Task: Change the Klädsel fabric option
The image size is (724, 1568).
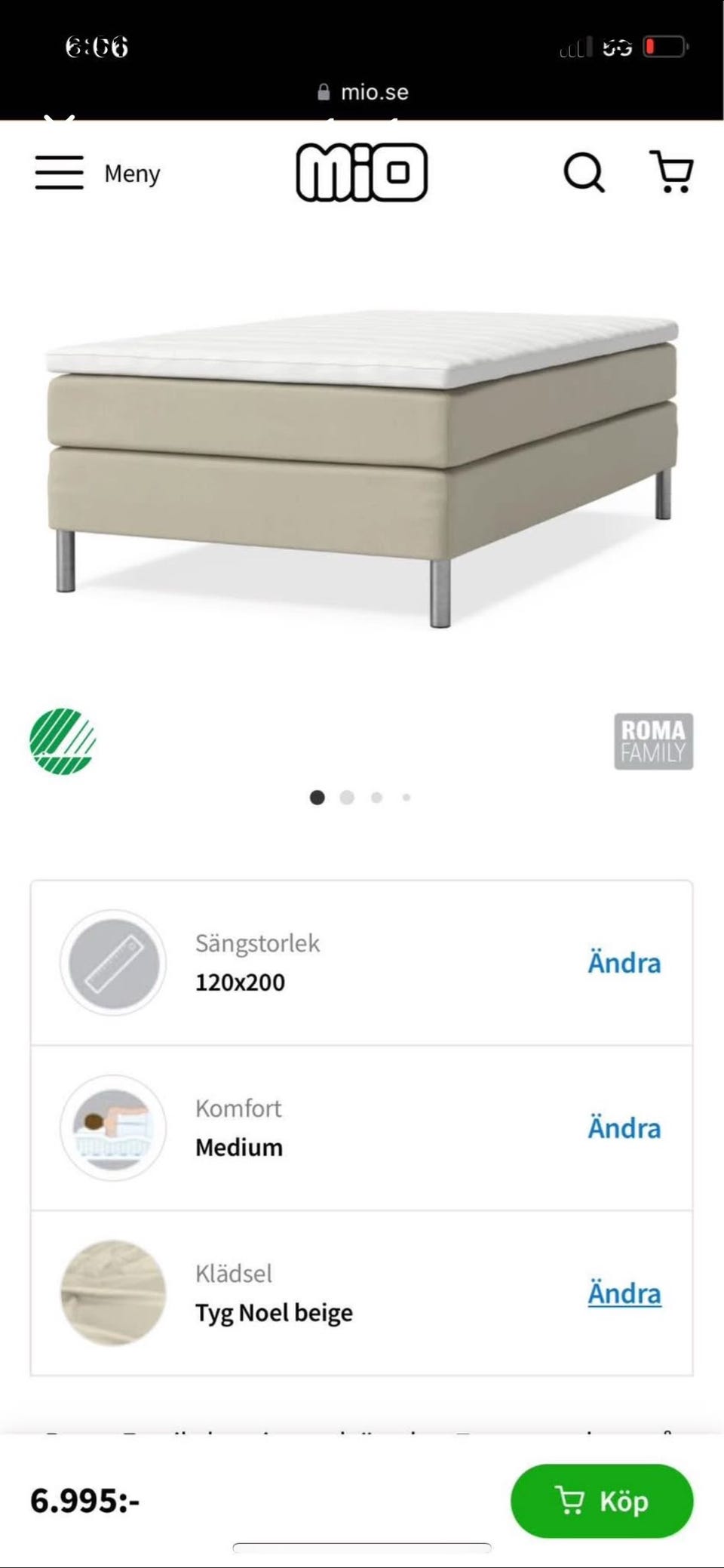Action: coord(624,1293)
